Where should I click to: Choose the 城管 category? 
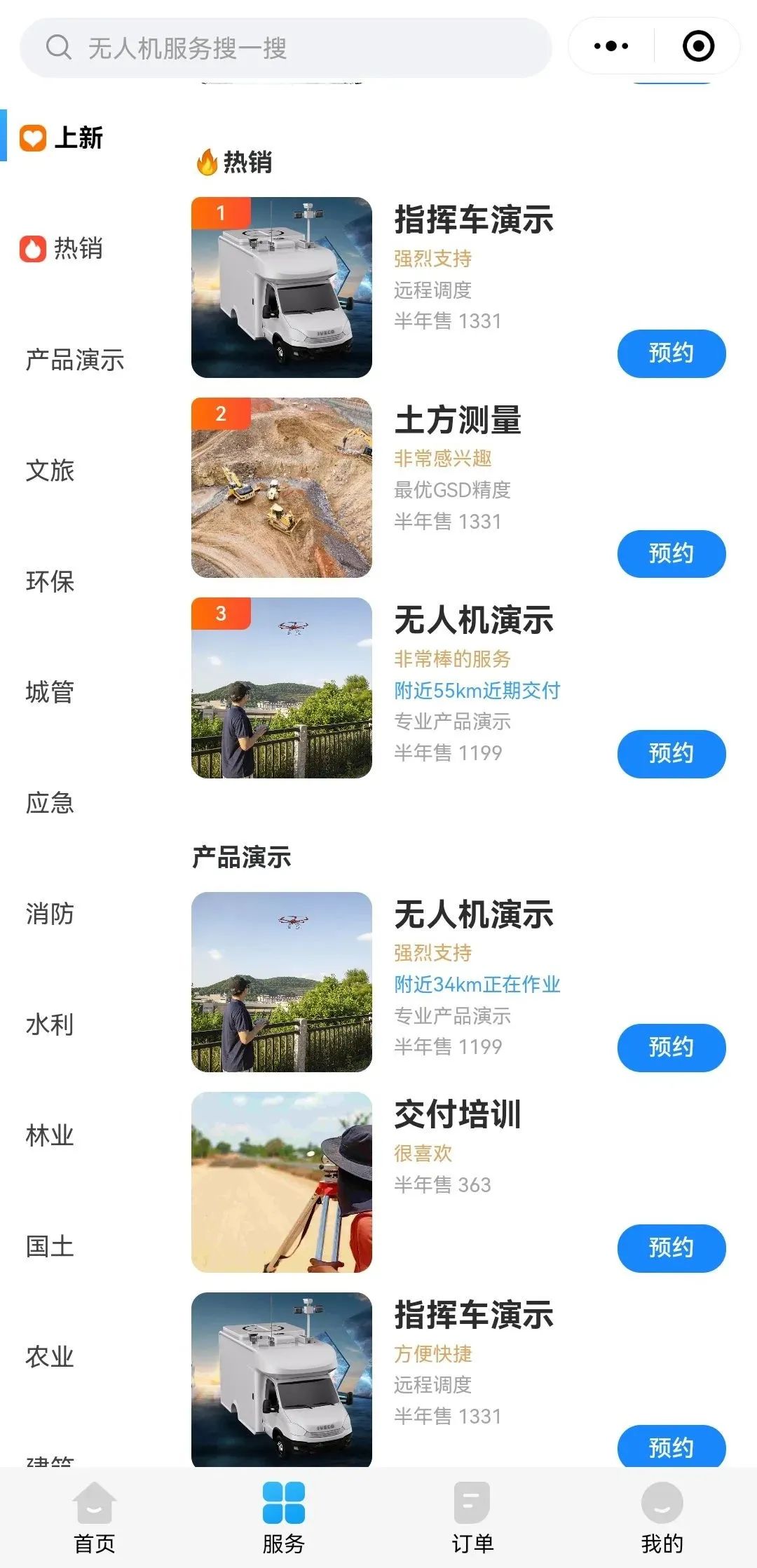[50, 692]
